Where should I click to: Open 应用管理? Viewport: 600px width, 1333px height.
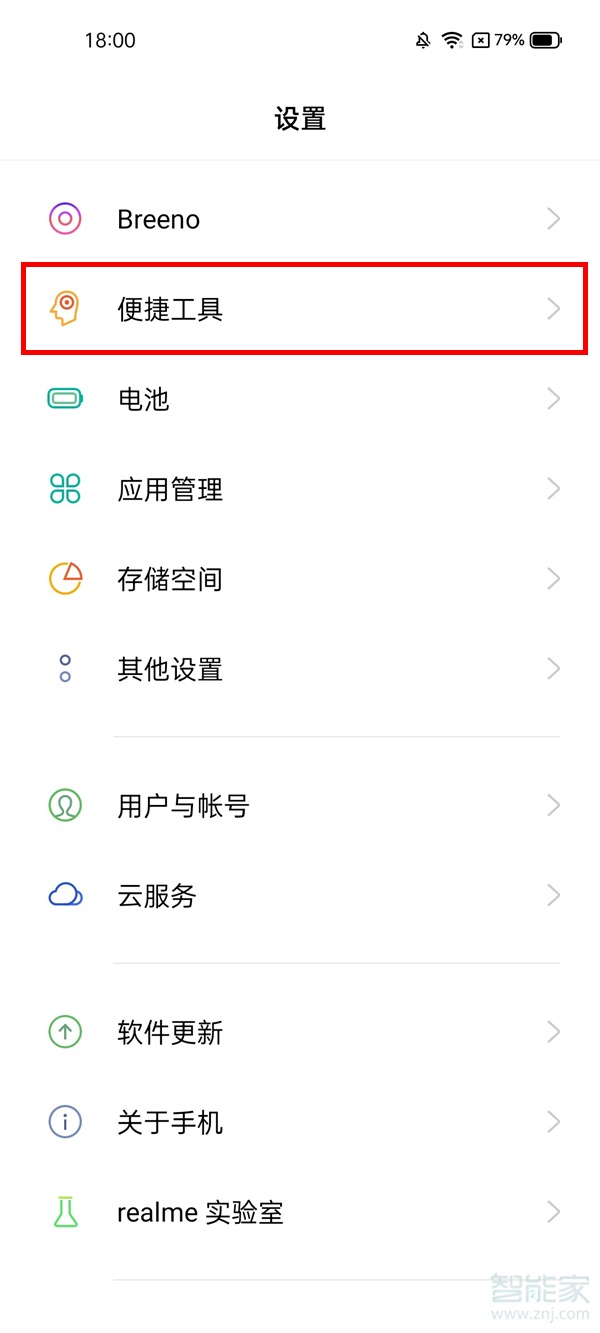click(300, 489)
